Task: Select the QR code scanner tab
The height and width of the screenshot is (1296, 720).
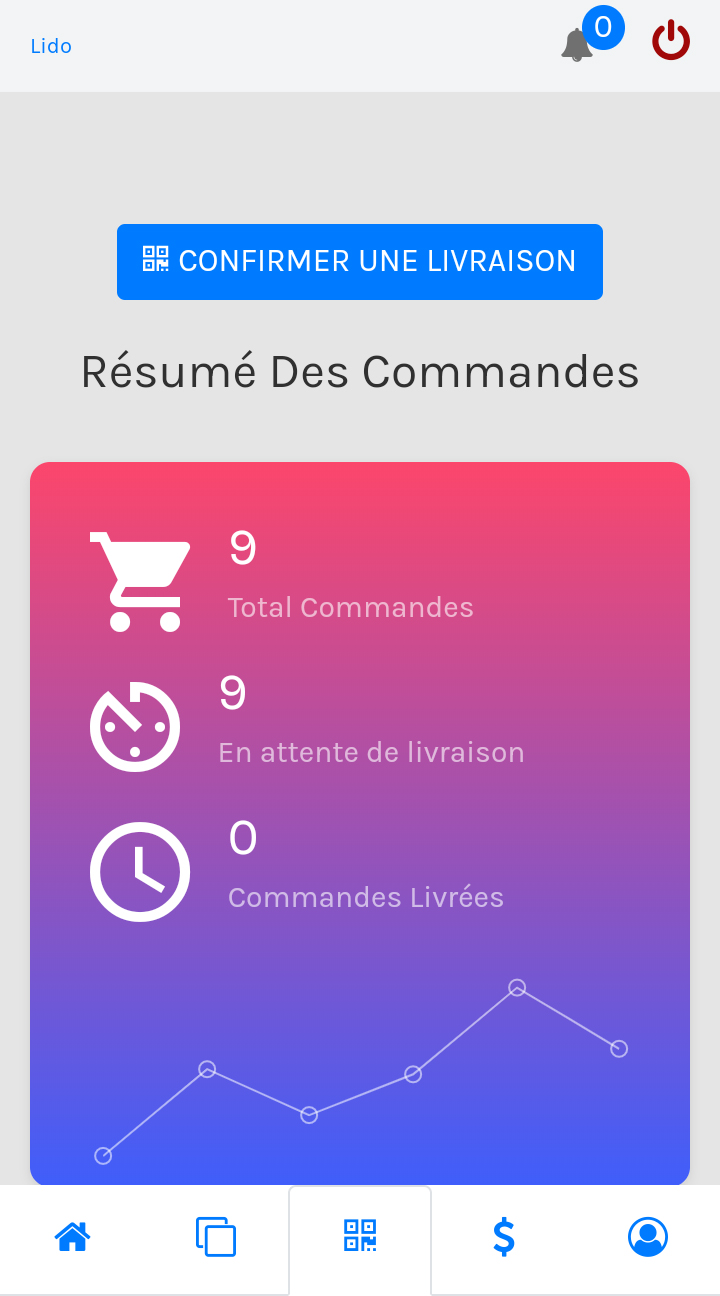Action: point(360,1237)
